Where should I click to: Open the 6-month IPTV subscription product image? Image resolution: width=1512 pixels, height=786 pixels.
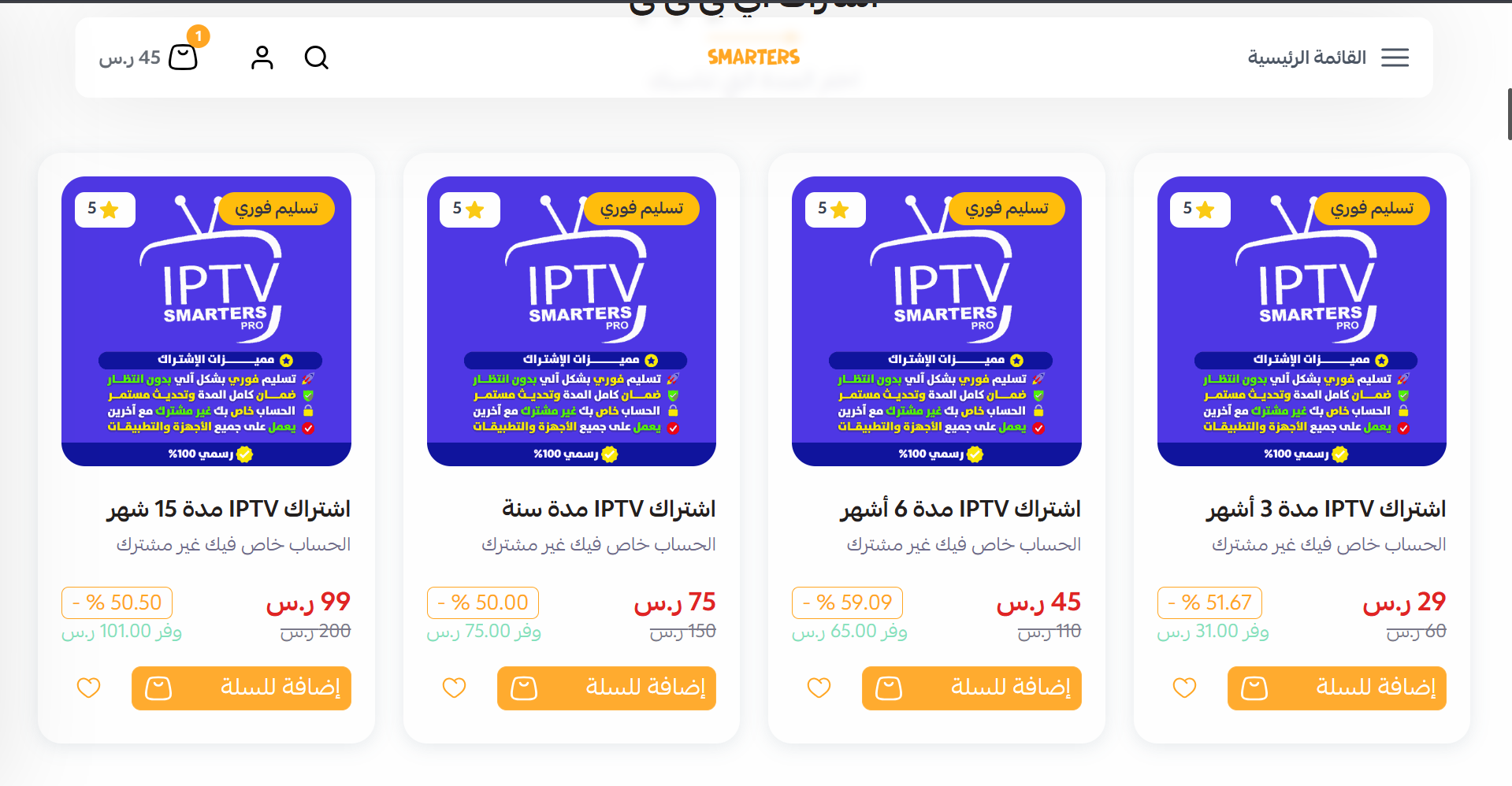[x=936, y=321]
